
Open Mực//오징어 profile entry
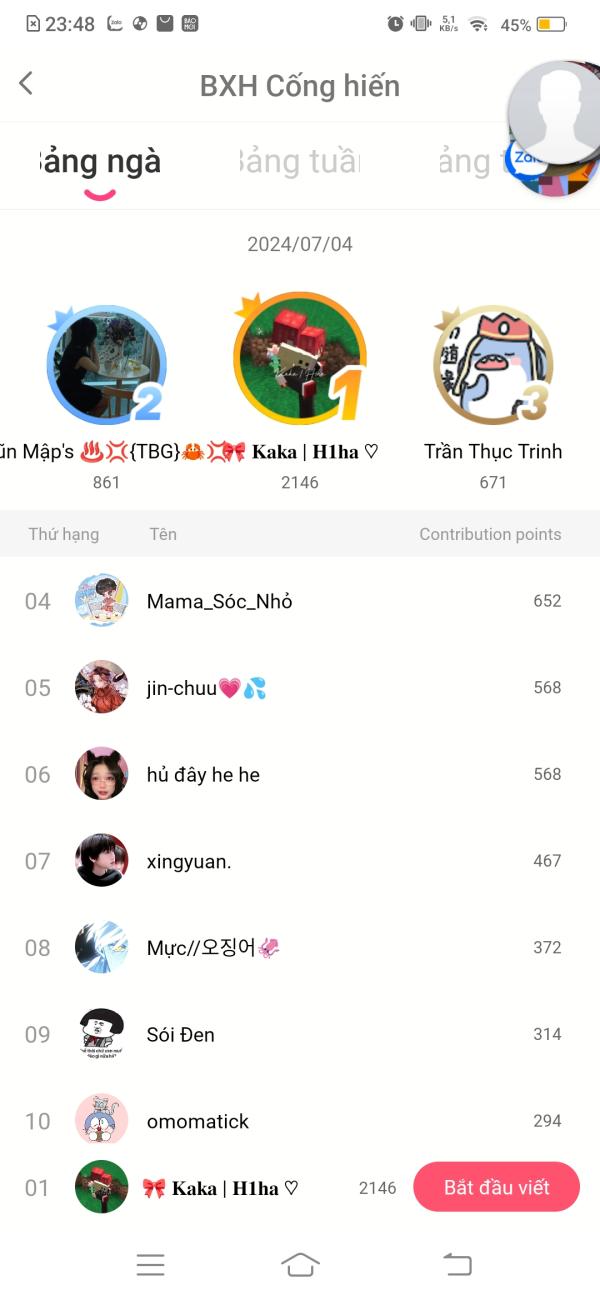click(x=300, y=947)
